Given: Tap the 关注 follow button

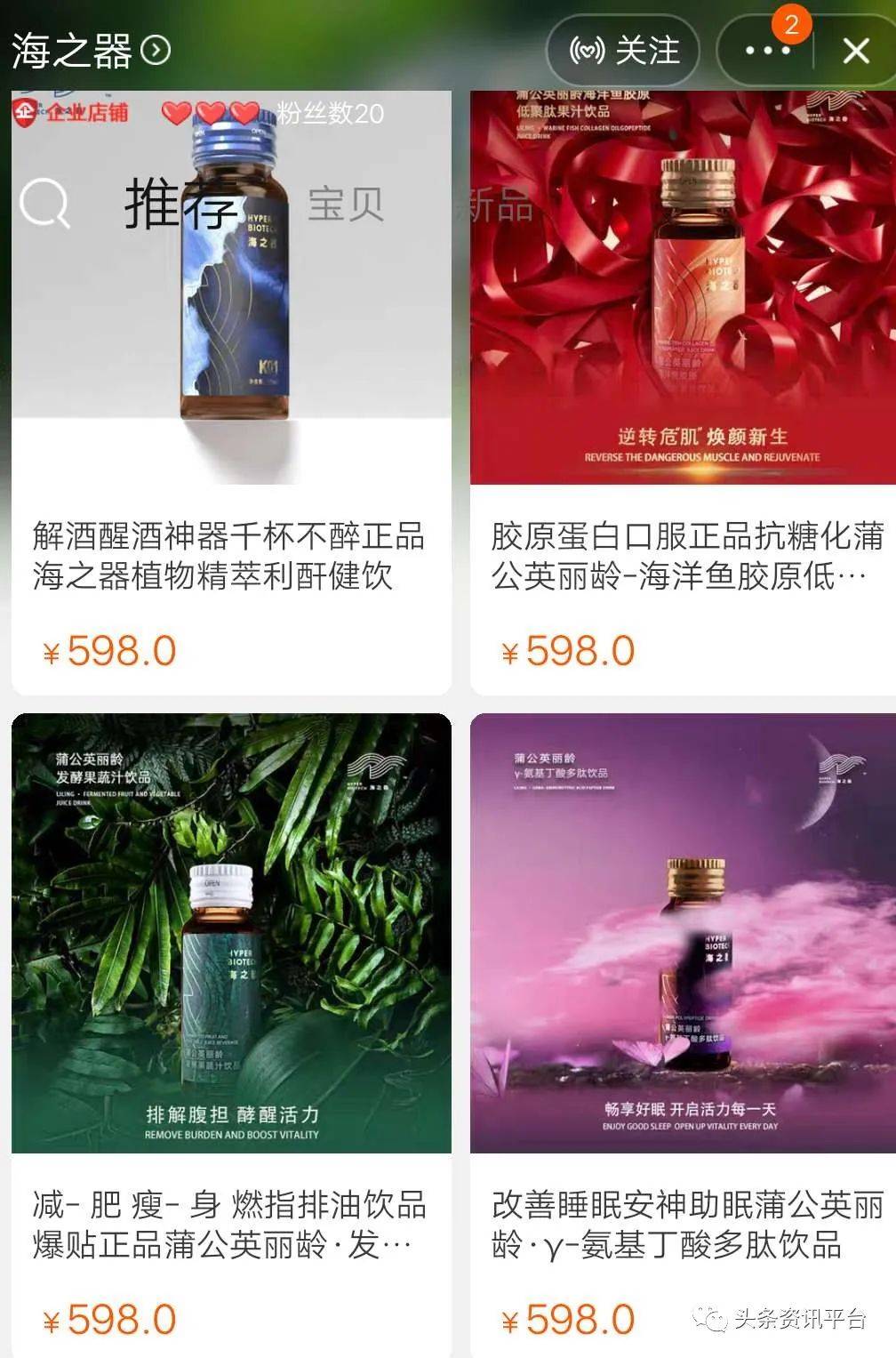Looking at the screenshot, I should click(624, 51).
